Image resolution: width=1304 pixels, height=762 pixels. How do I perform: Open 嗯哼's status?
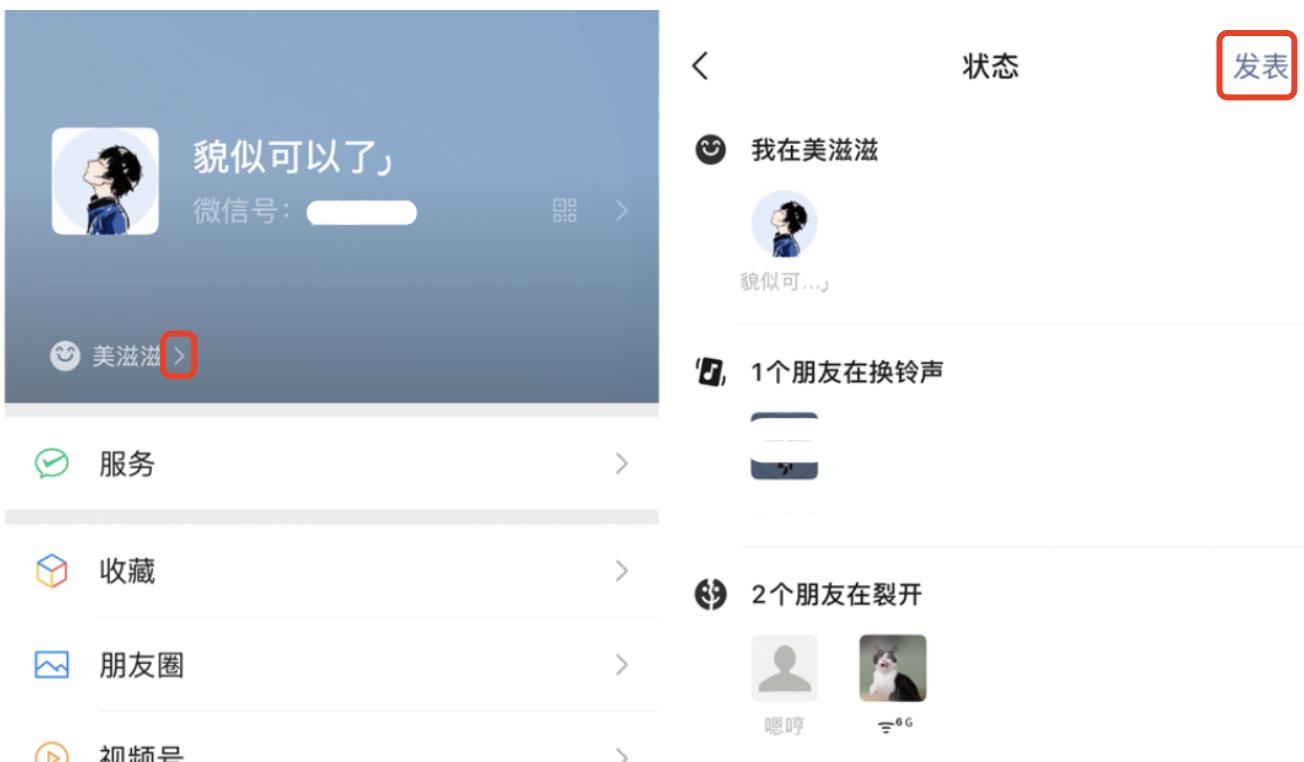click(x=784, y=668)
